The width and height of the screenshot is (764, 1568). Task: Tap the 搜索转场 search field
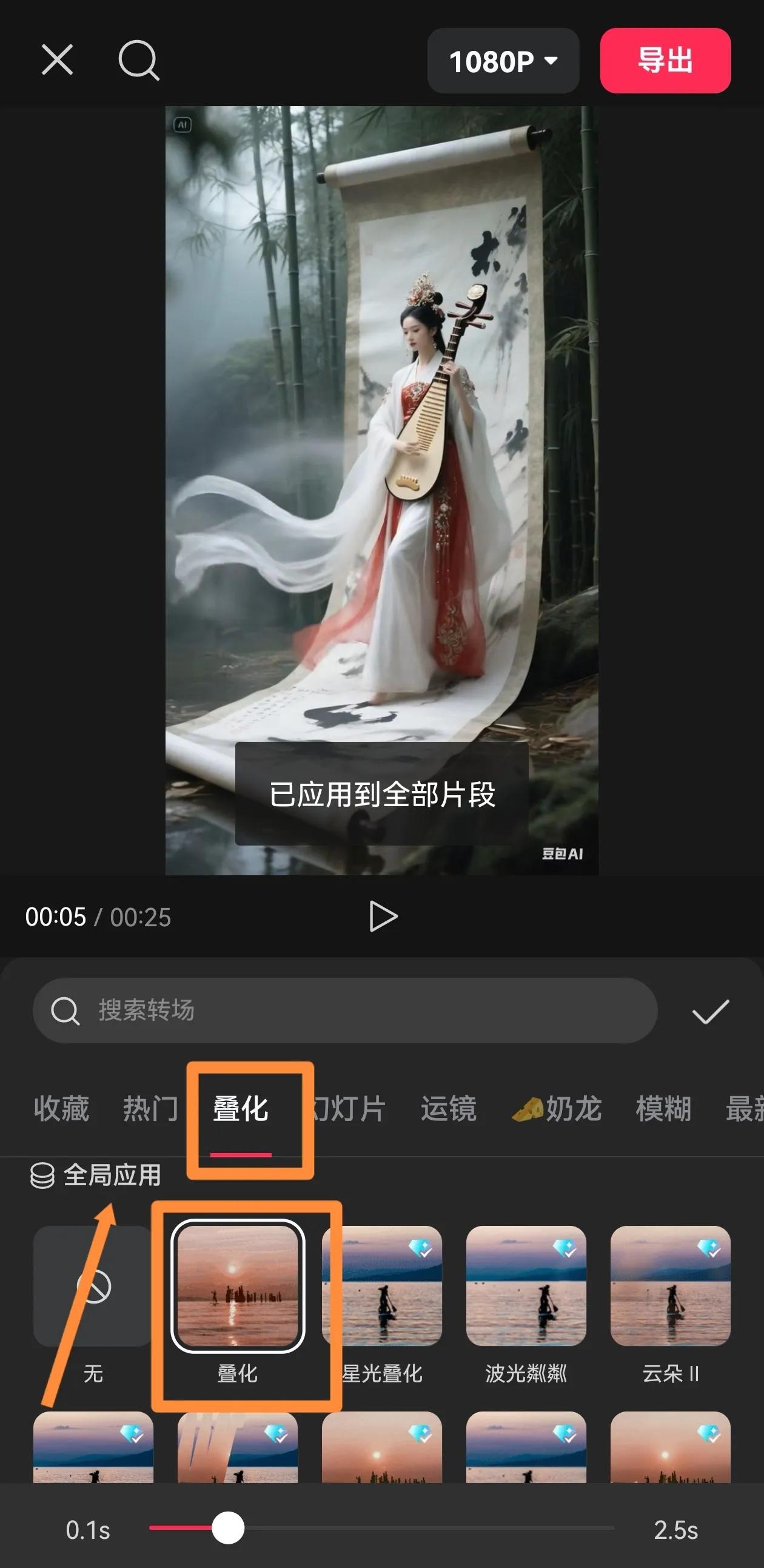(344, 1011)
